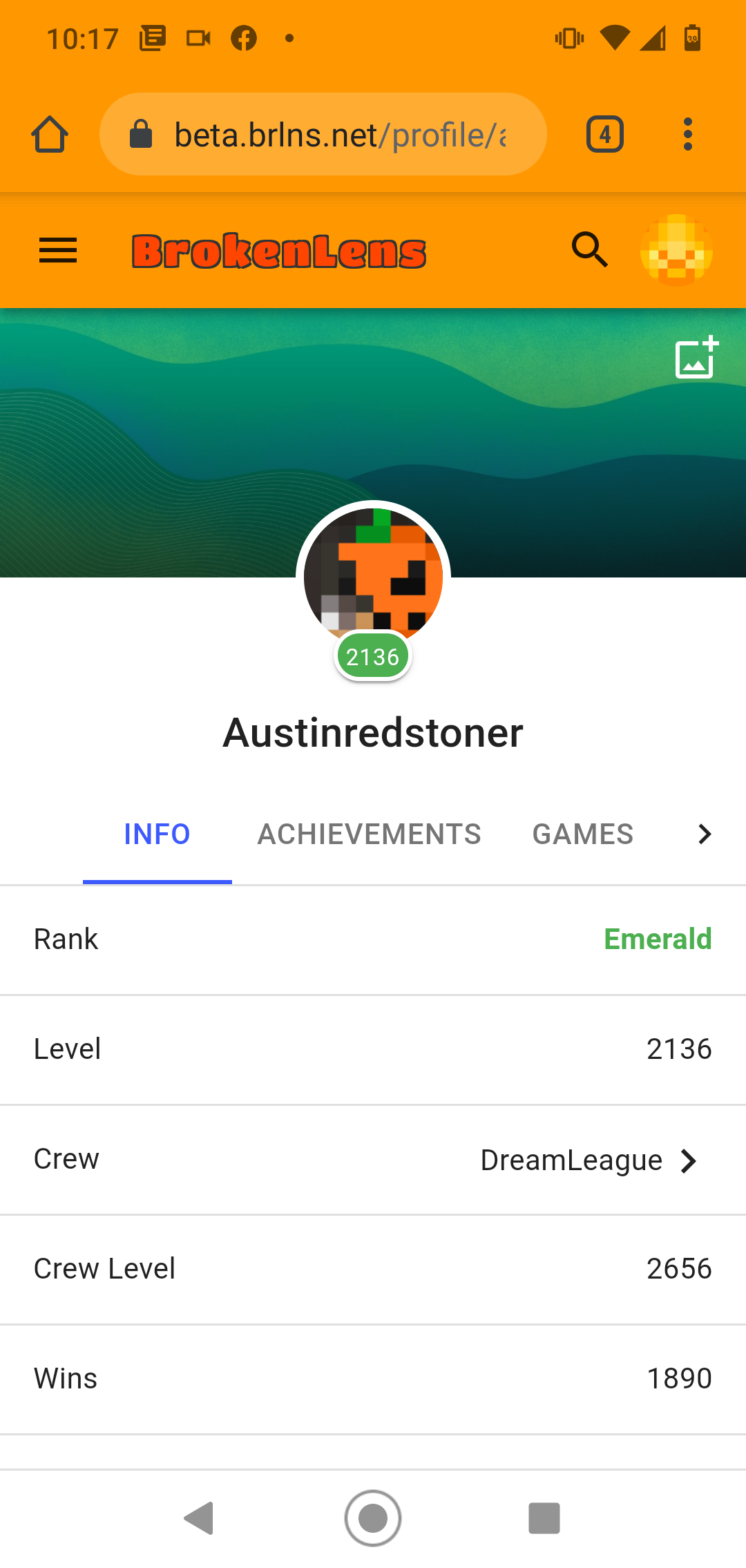
Task: Select the Info tab
Action: [x=157, y=834]
